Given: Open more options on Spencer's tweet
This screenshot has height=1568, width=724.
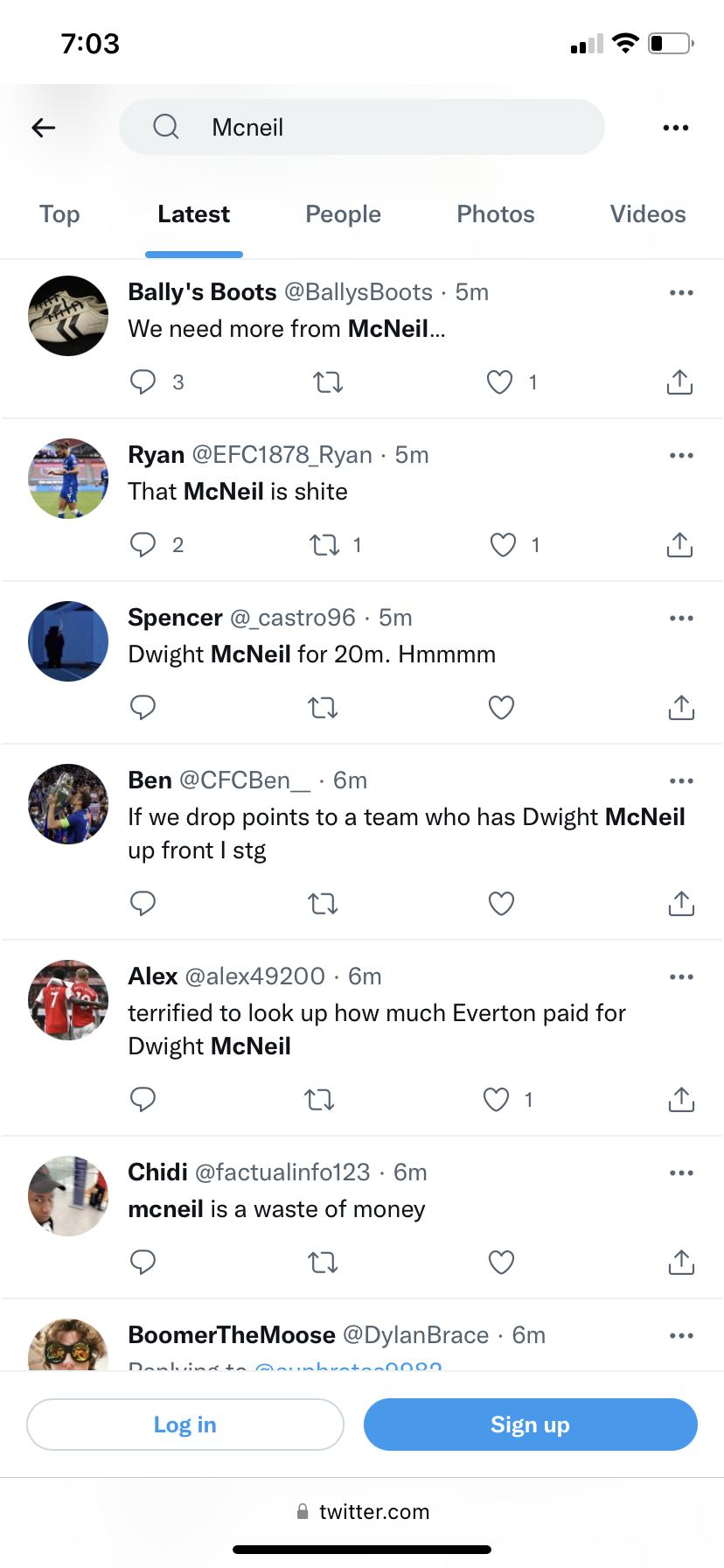Looking at the screenshot, I should click(681, 619).
